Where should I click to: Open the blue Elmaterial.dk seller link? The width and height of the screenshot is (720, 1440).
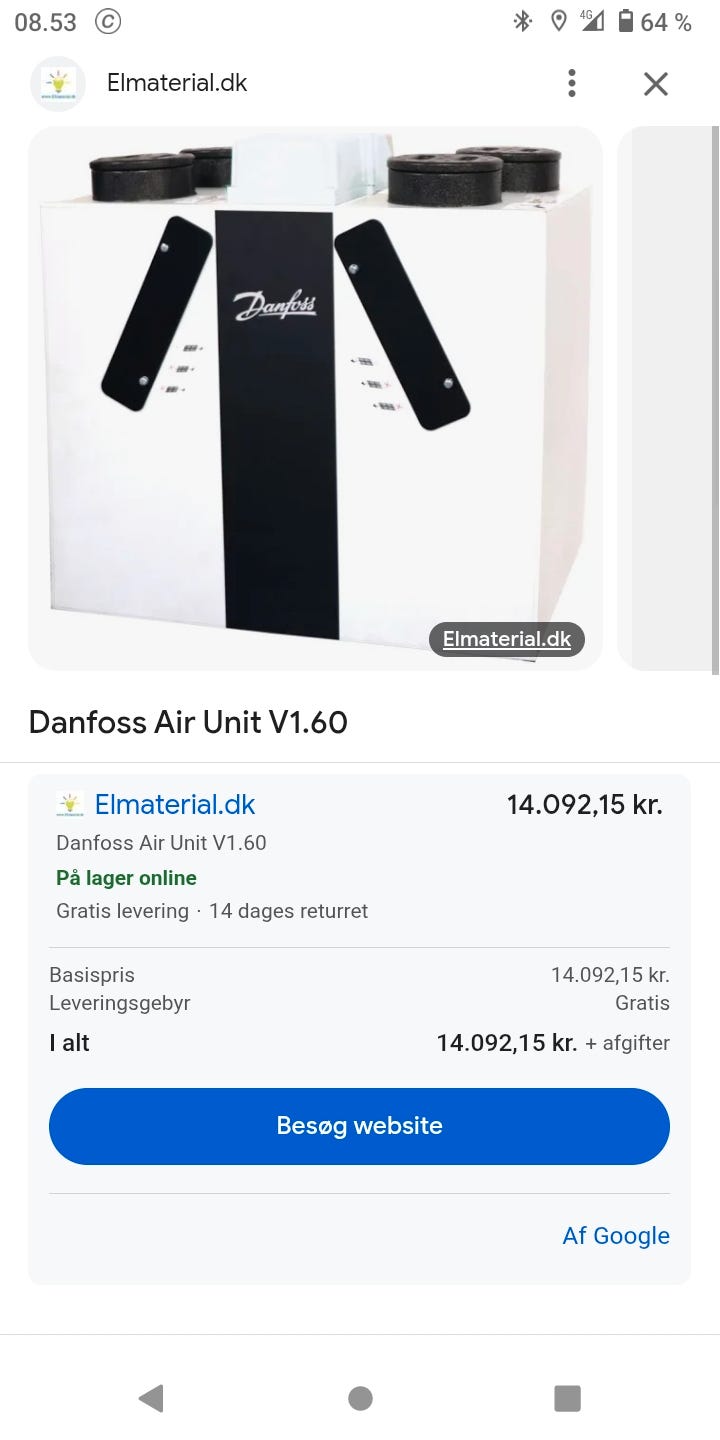175,804
